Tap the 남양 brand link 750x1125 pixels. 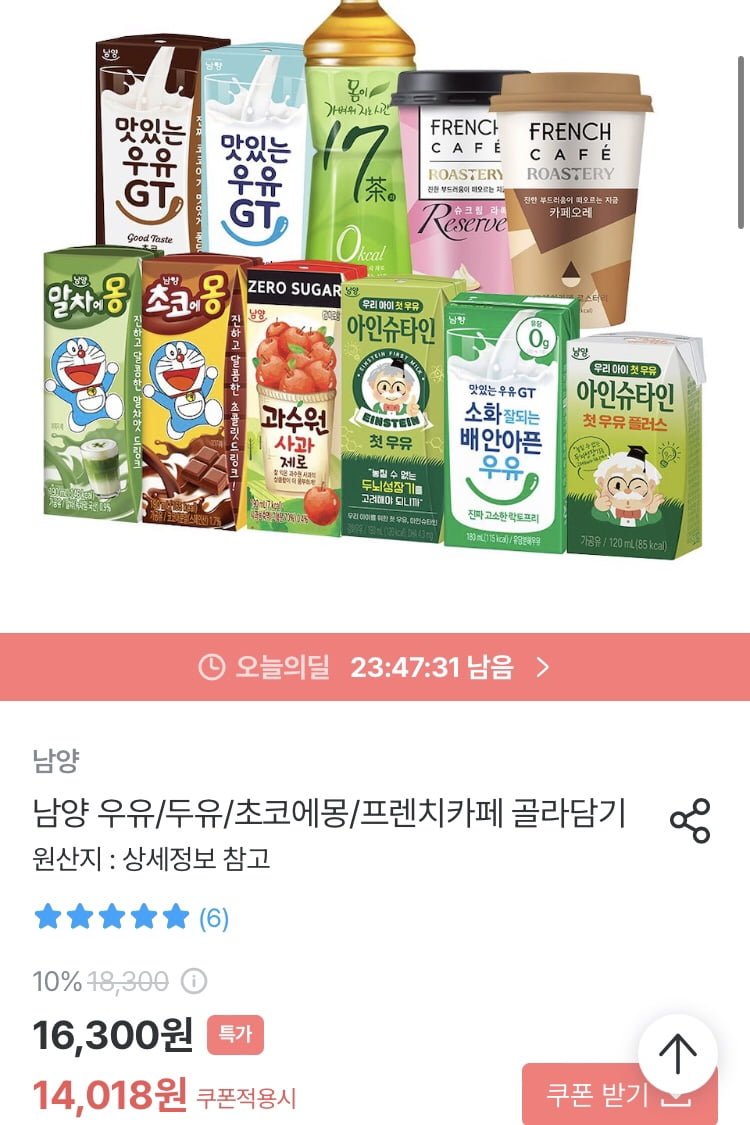pyautogui.click(x=55, y=761)
